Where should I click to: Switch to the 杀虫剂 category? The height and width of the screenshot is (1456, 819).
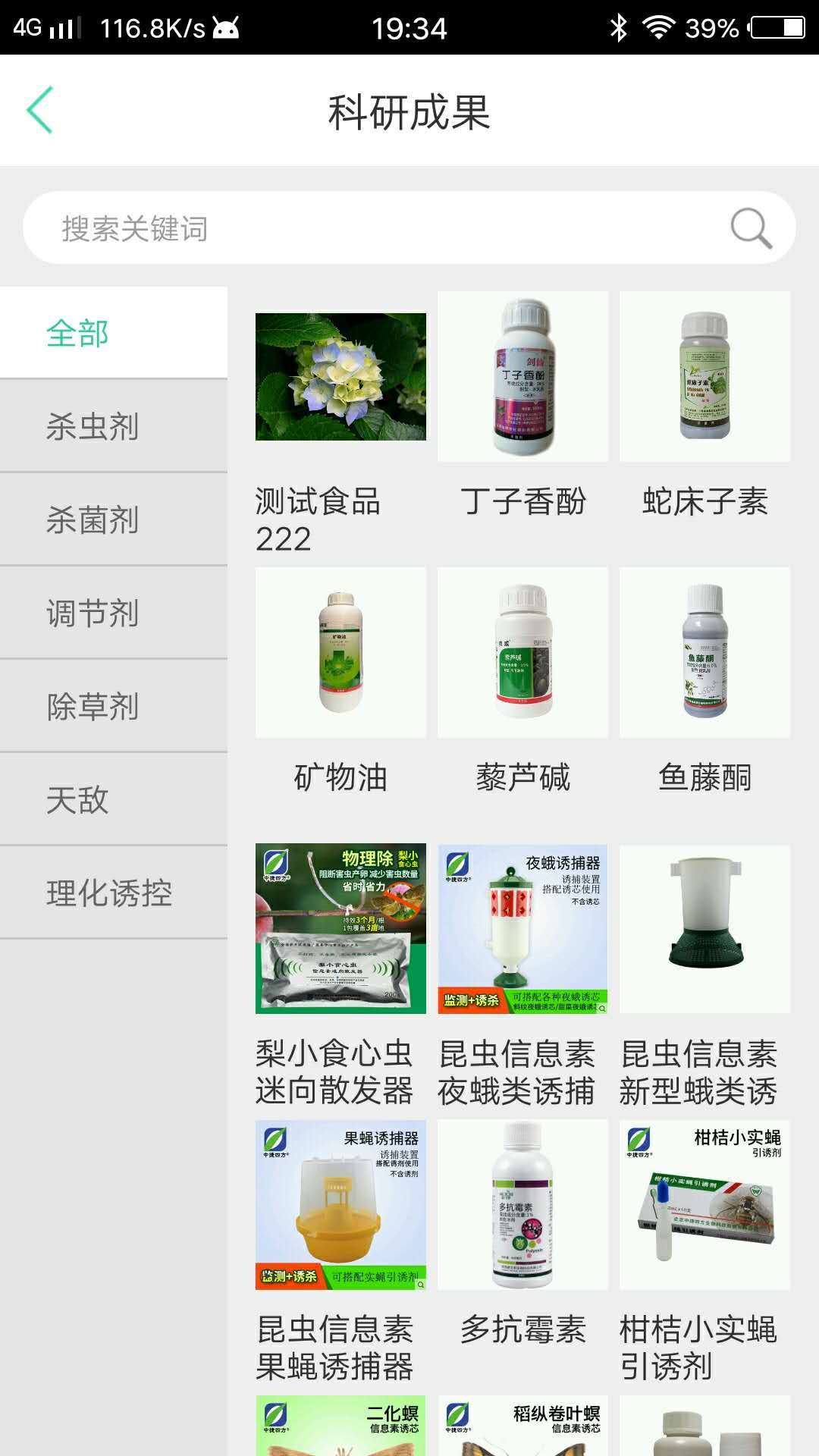coord(114,425)
